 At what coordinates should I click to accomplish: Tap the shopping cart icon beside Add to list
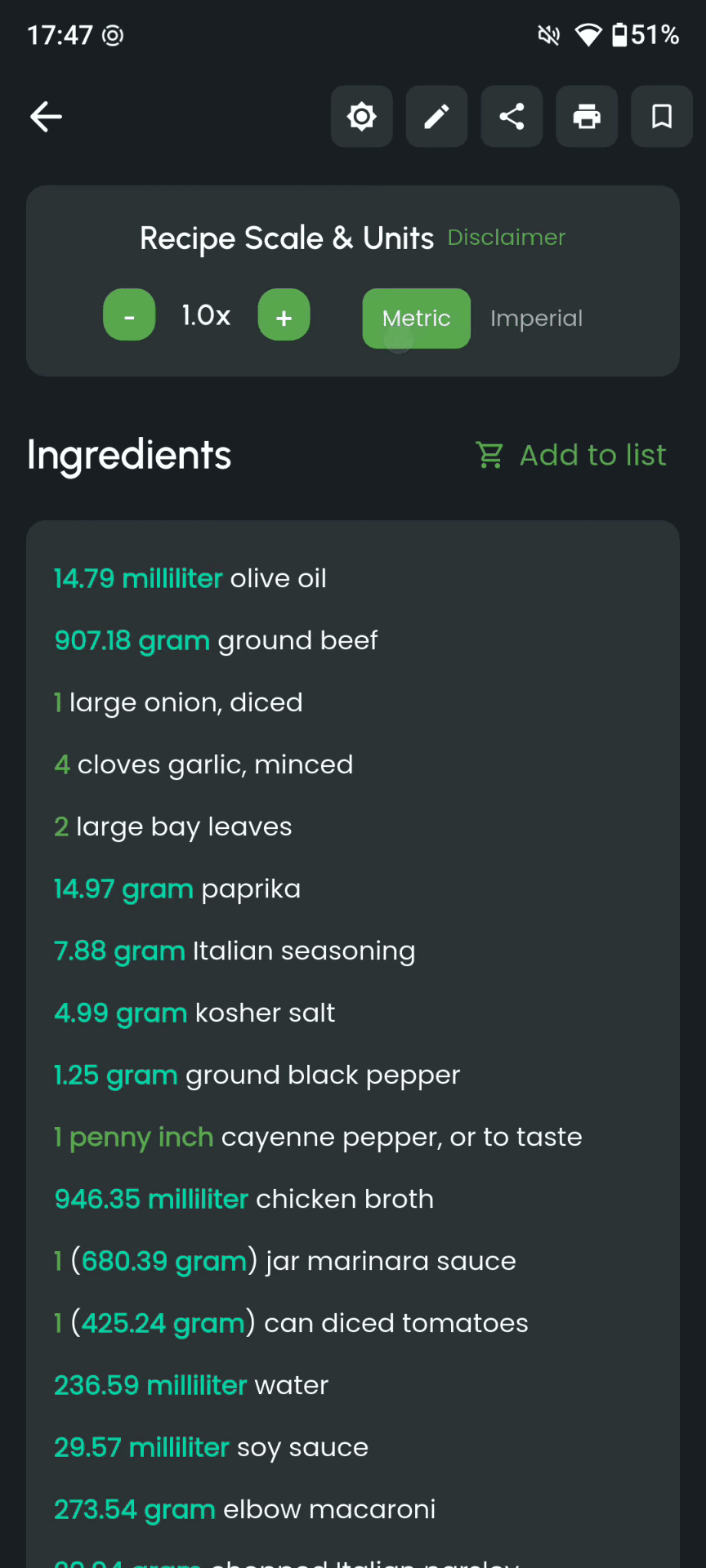(x=489, y=455)
